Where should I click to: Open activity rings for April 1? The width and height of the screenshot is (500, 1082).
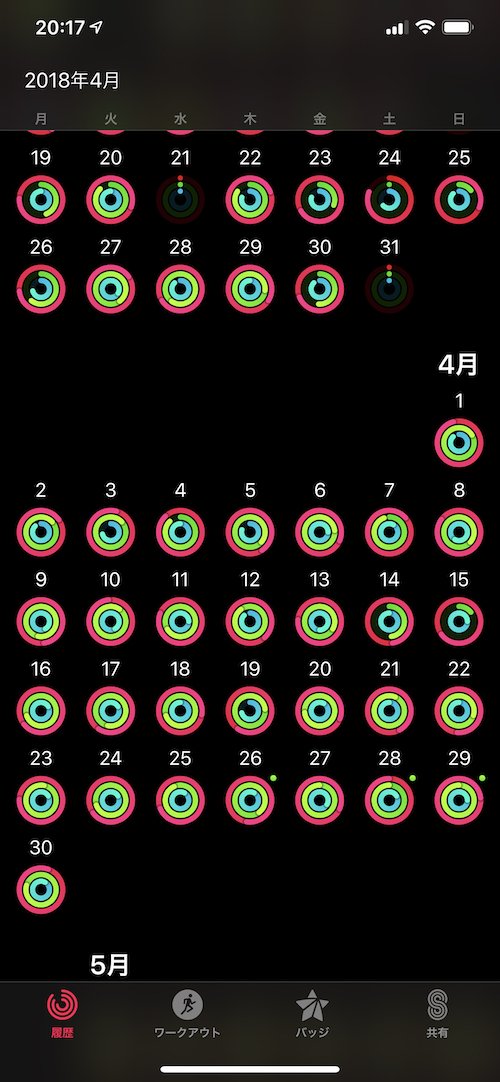pos(459,442)
